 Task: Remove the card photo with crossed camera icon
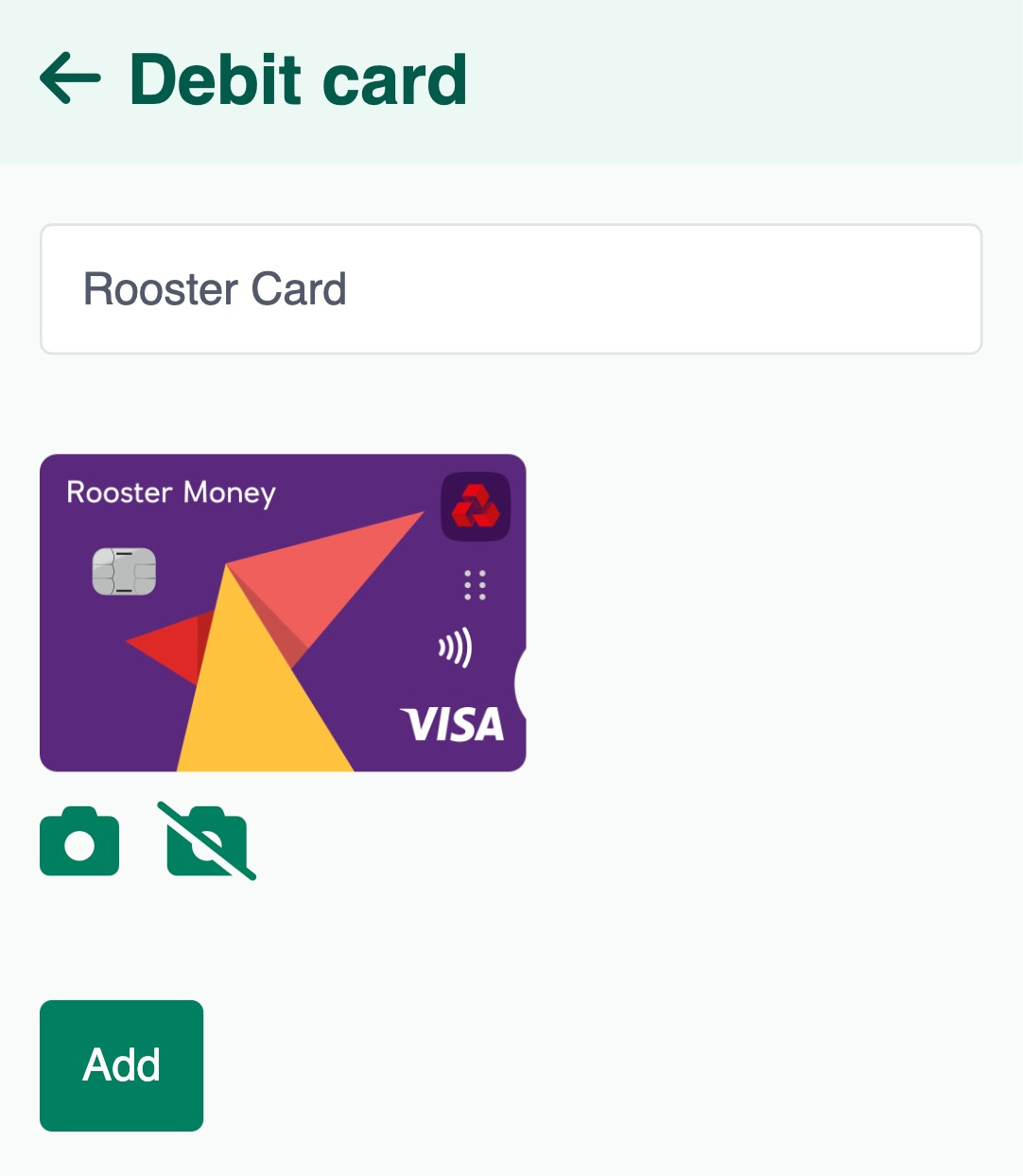point(207,841)
